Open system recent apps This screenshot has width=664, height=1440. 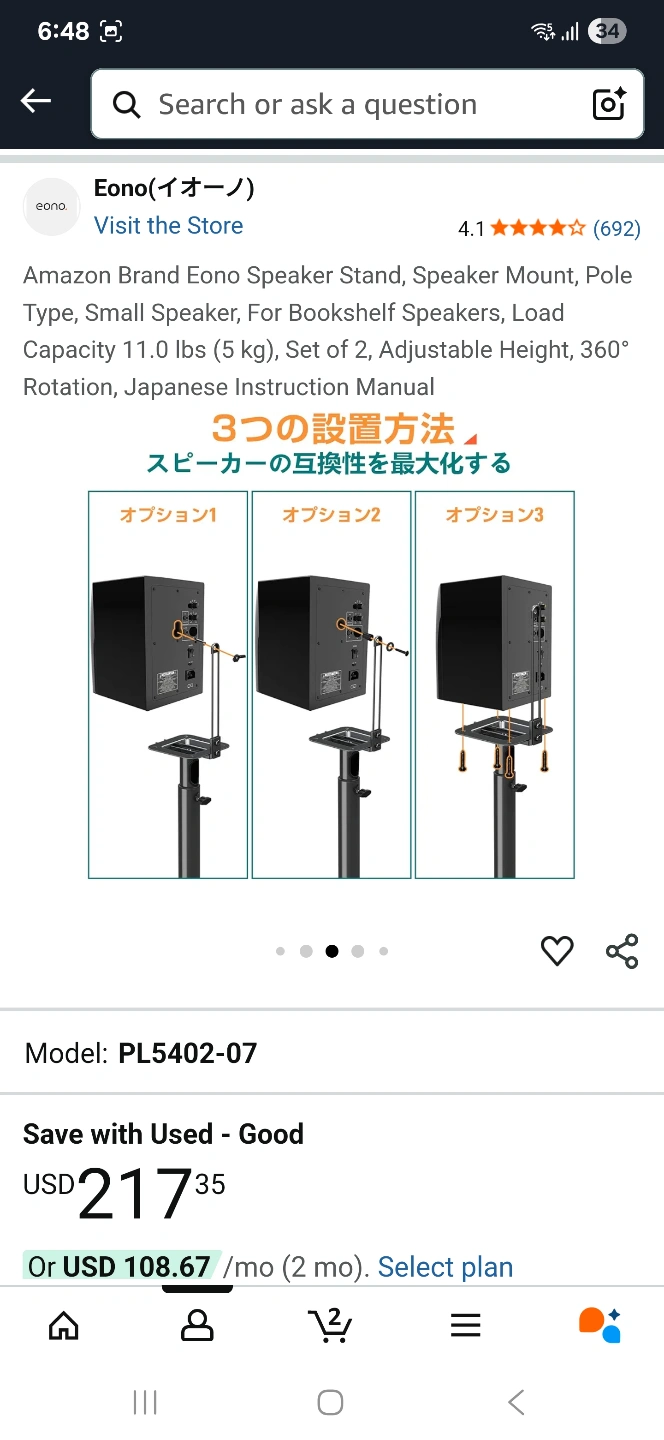(x=145, y=1403)
